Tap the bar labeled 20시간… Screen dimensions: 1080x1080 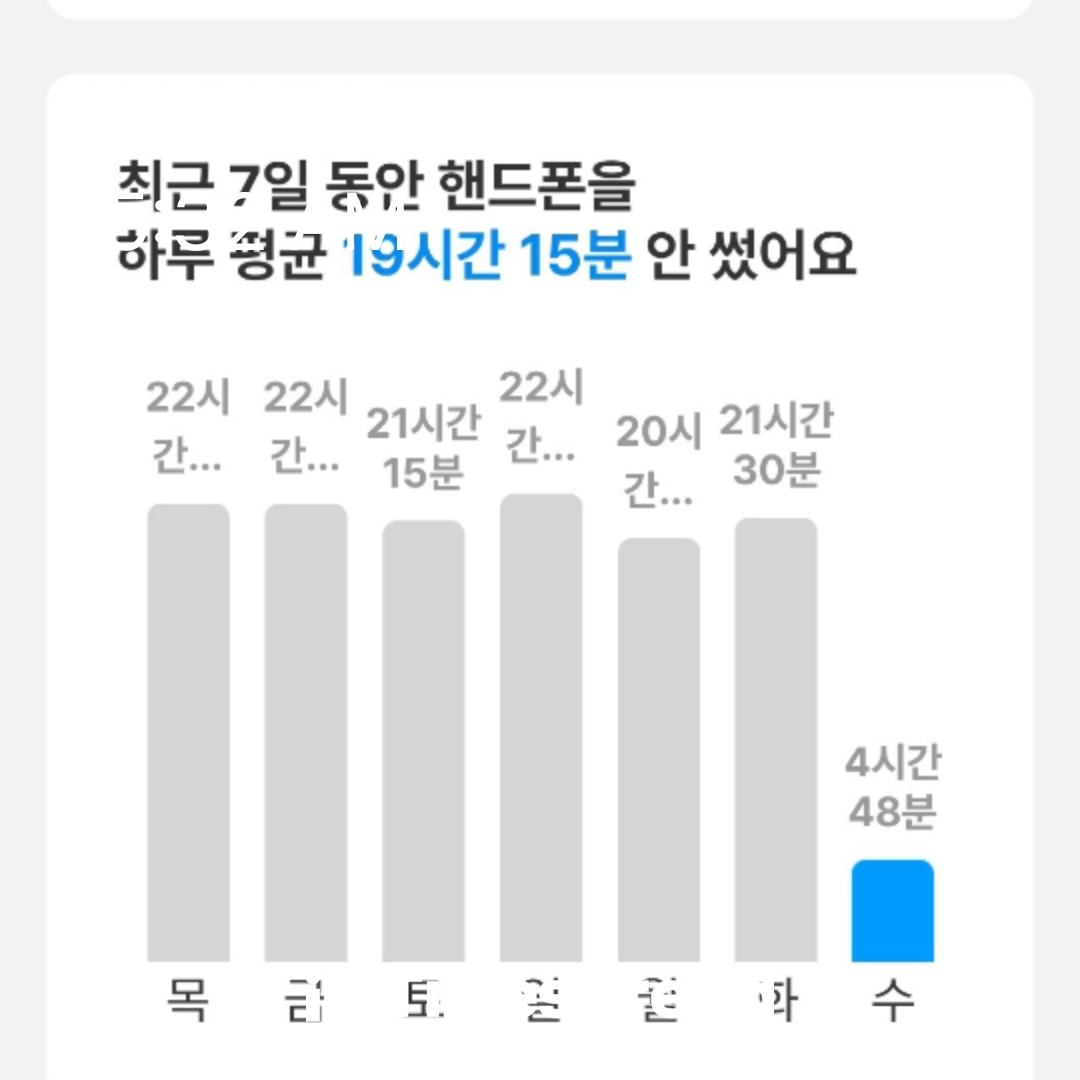pyautogui.click(x=658, y=750)
